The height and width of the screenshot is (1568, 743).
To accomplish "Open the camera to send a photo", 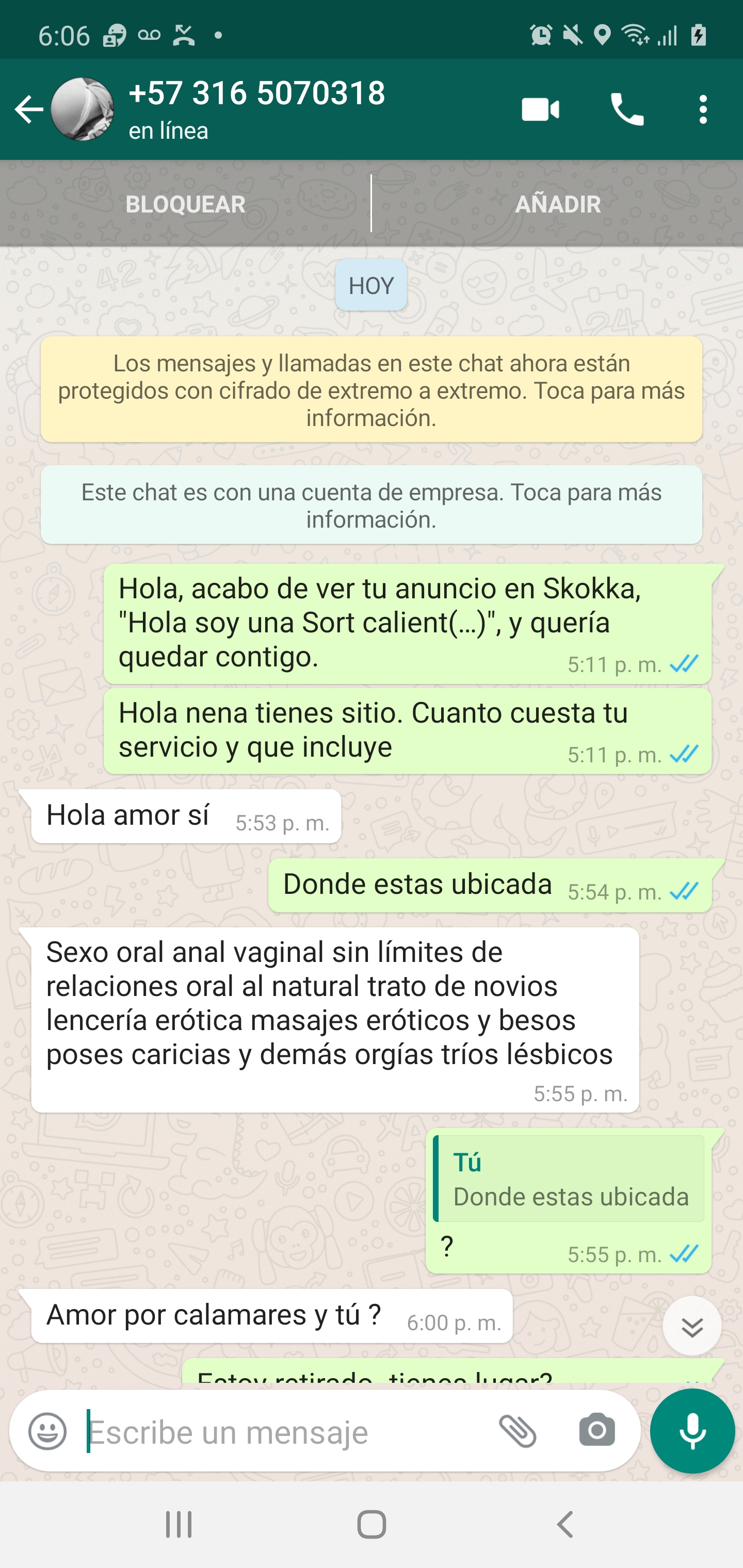I will pyautogui.click(x=597, y=1430).
